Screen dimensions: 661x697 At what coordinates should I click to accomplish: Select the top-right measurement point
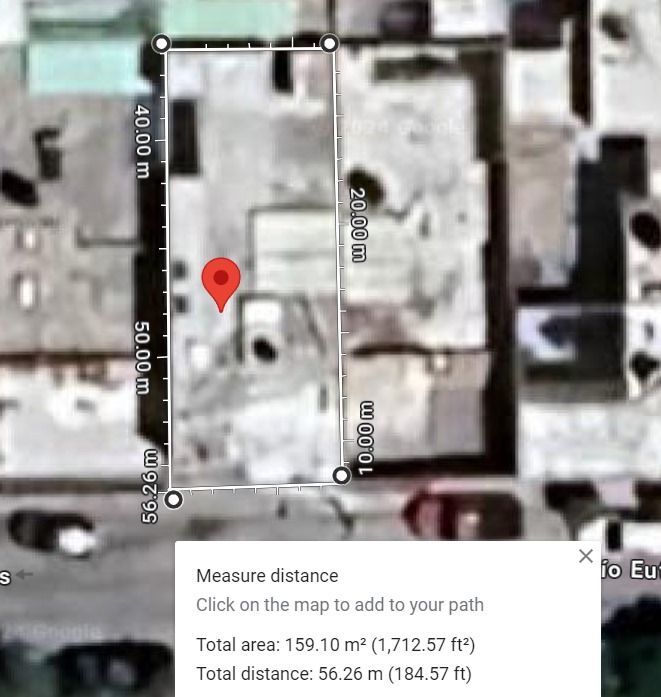(329, 44)
